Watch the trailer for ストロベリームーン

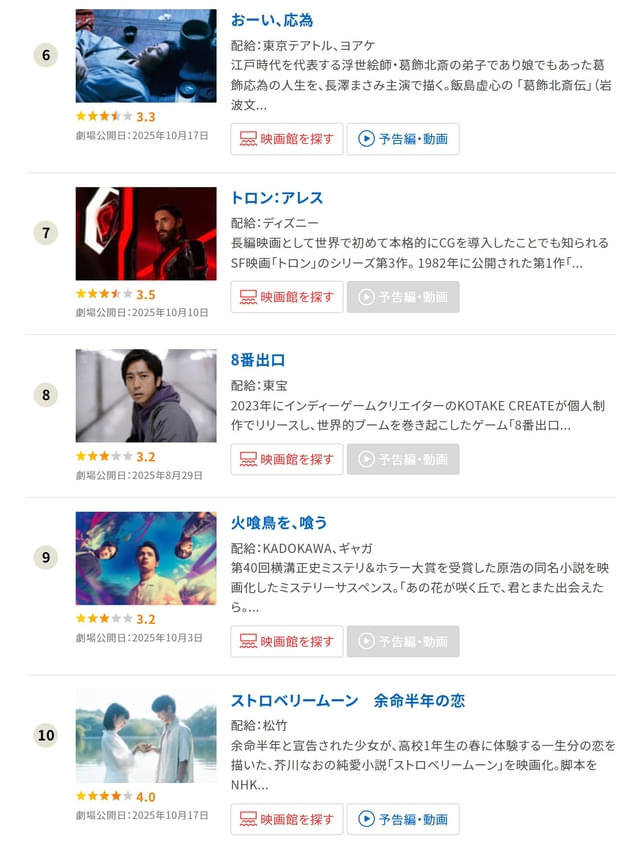pos(403,819)
